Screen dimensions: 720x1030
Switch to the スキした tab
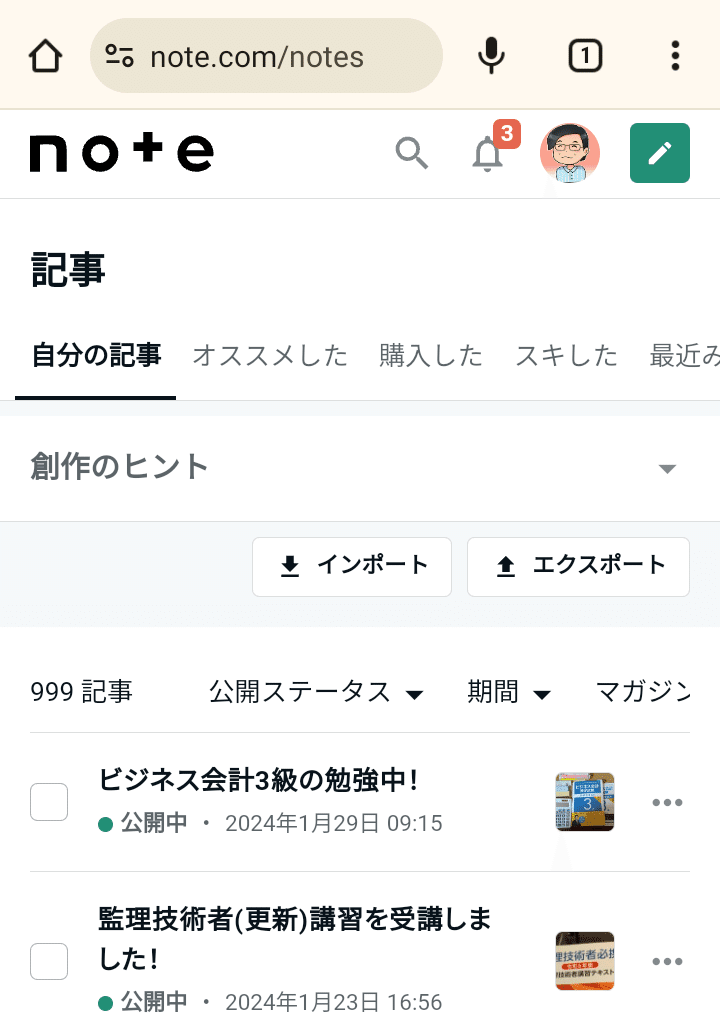click(566, 355)
